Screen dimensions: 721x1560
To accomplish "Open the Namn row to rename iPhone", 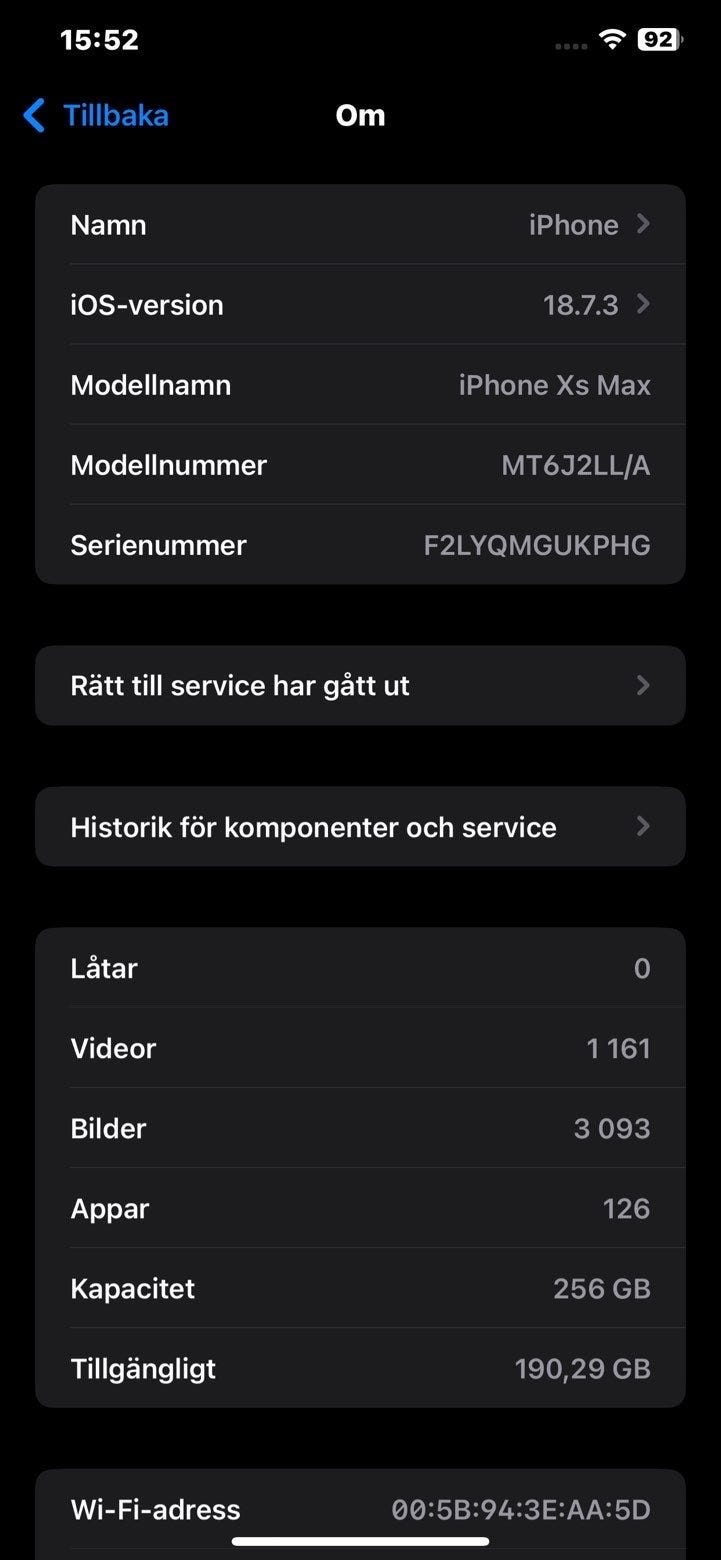I will [360, 225].
